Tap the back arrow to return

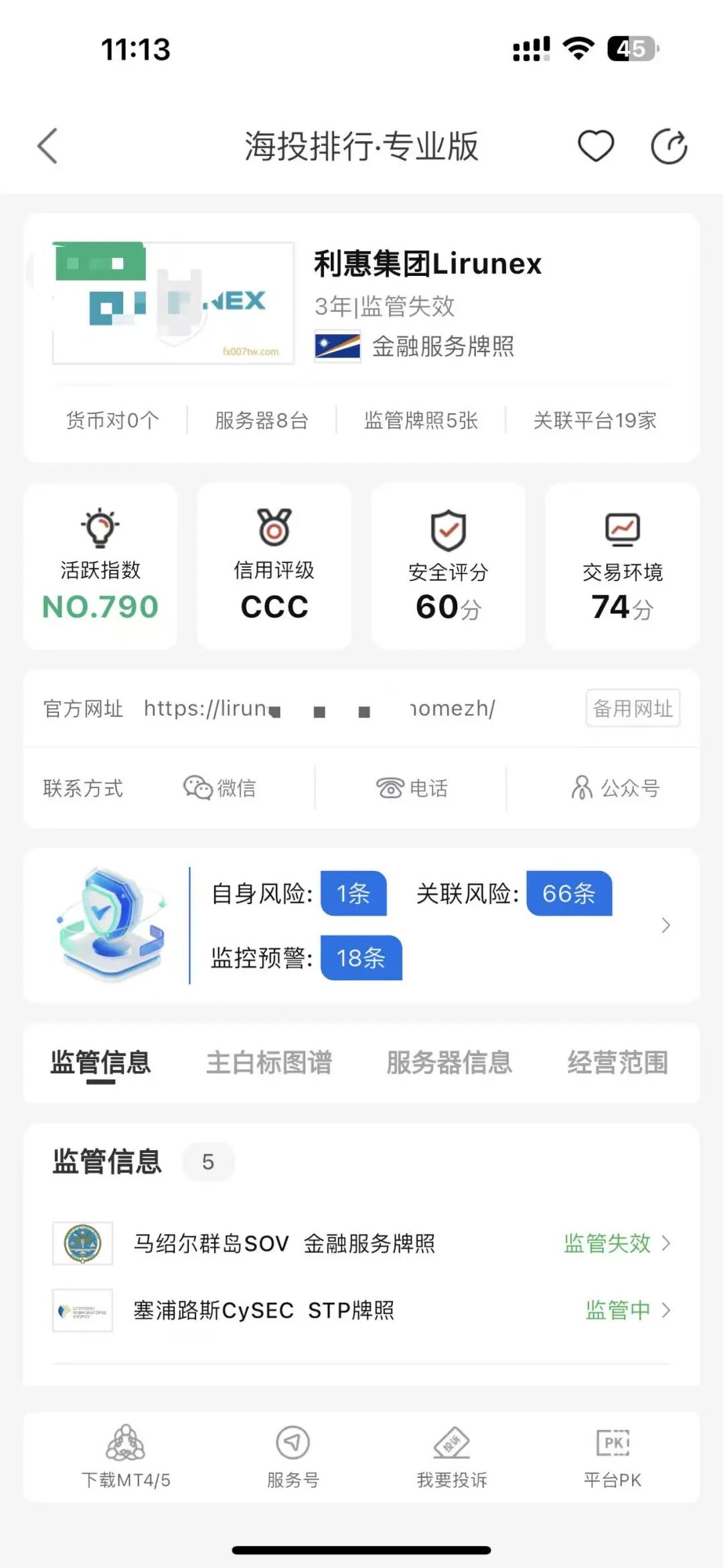click(47, 146)
